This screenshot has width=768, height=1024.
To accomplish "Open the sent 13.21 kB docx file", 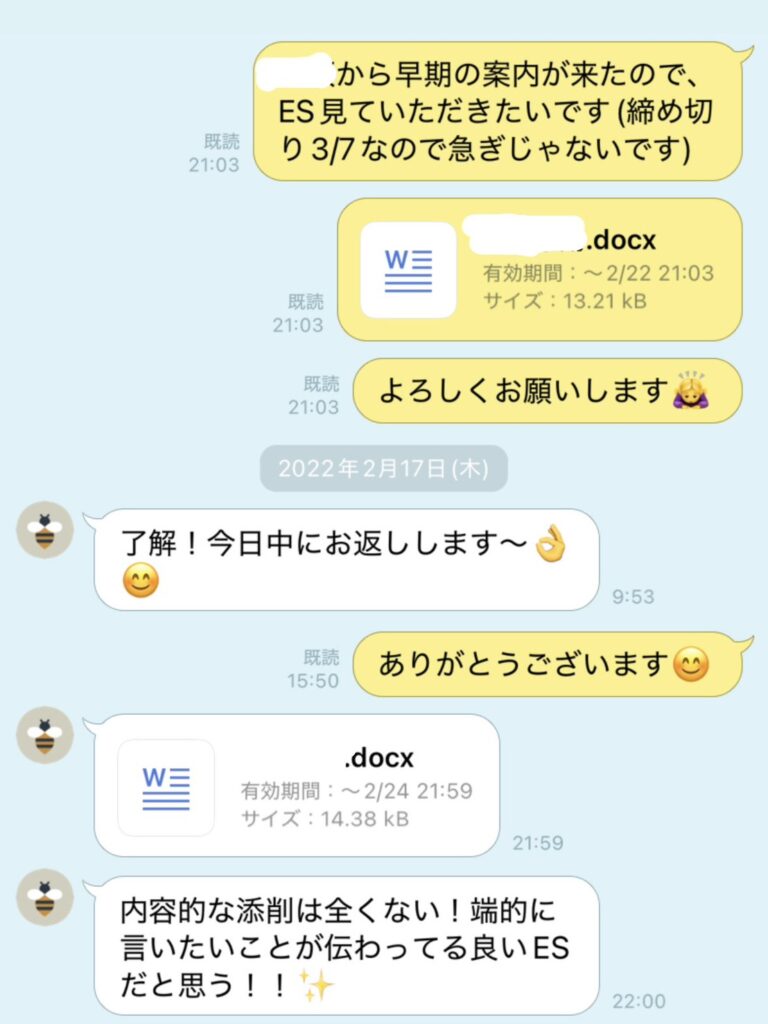I will coord(540,270).
